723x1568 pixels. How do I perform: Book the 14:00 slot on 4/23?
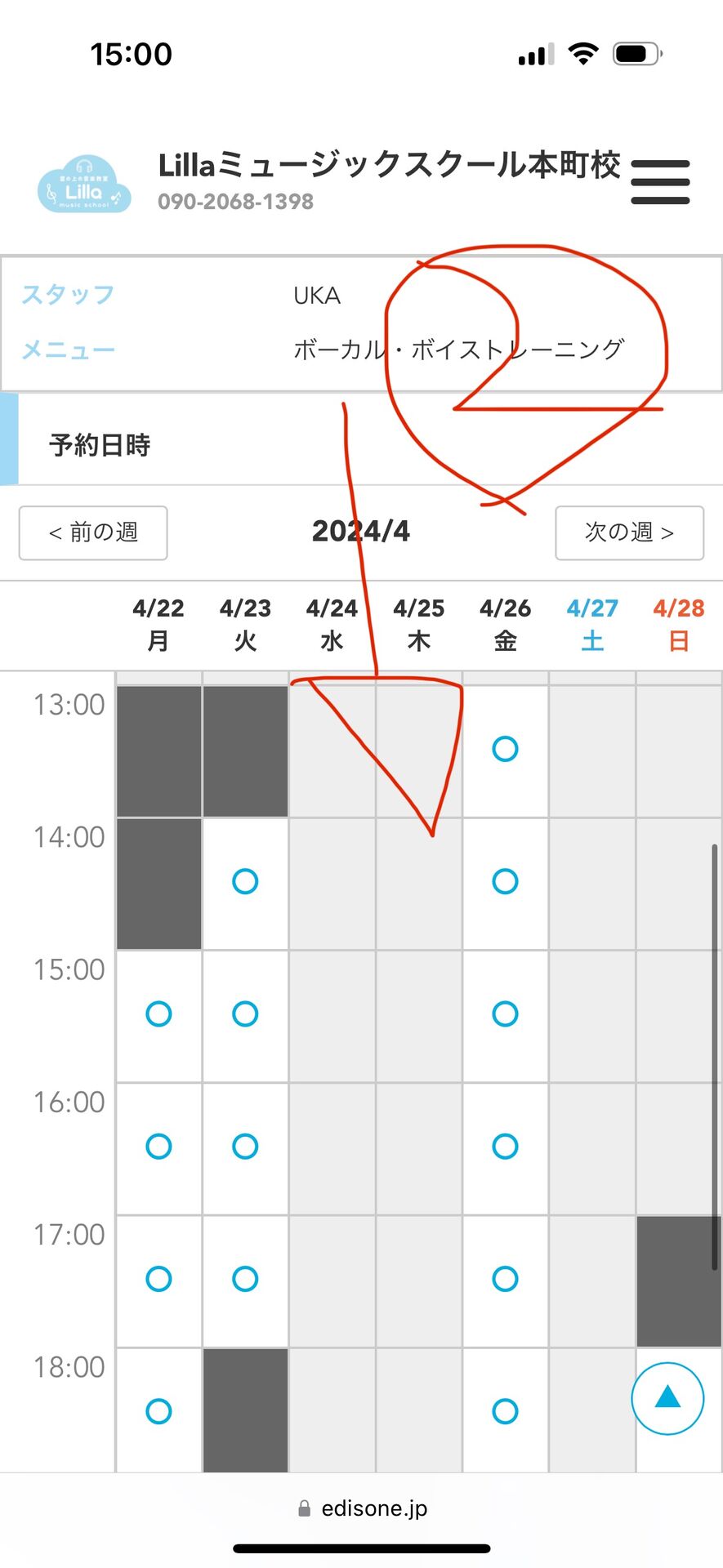point(245,881)
